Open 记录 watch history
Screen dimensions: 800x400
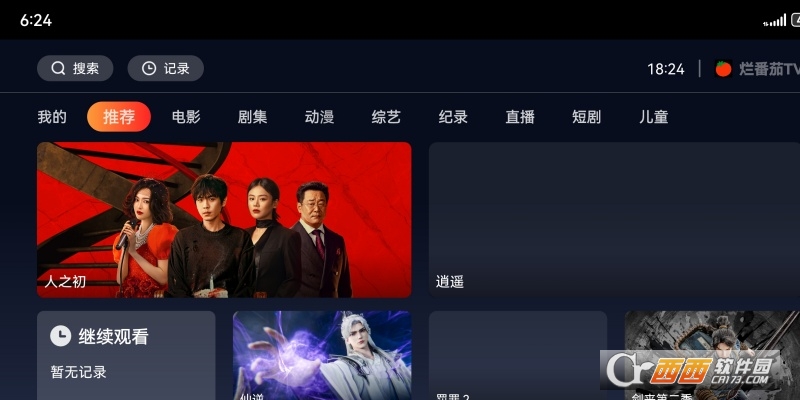[165, 68]
